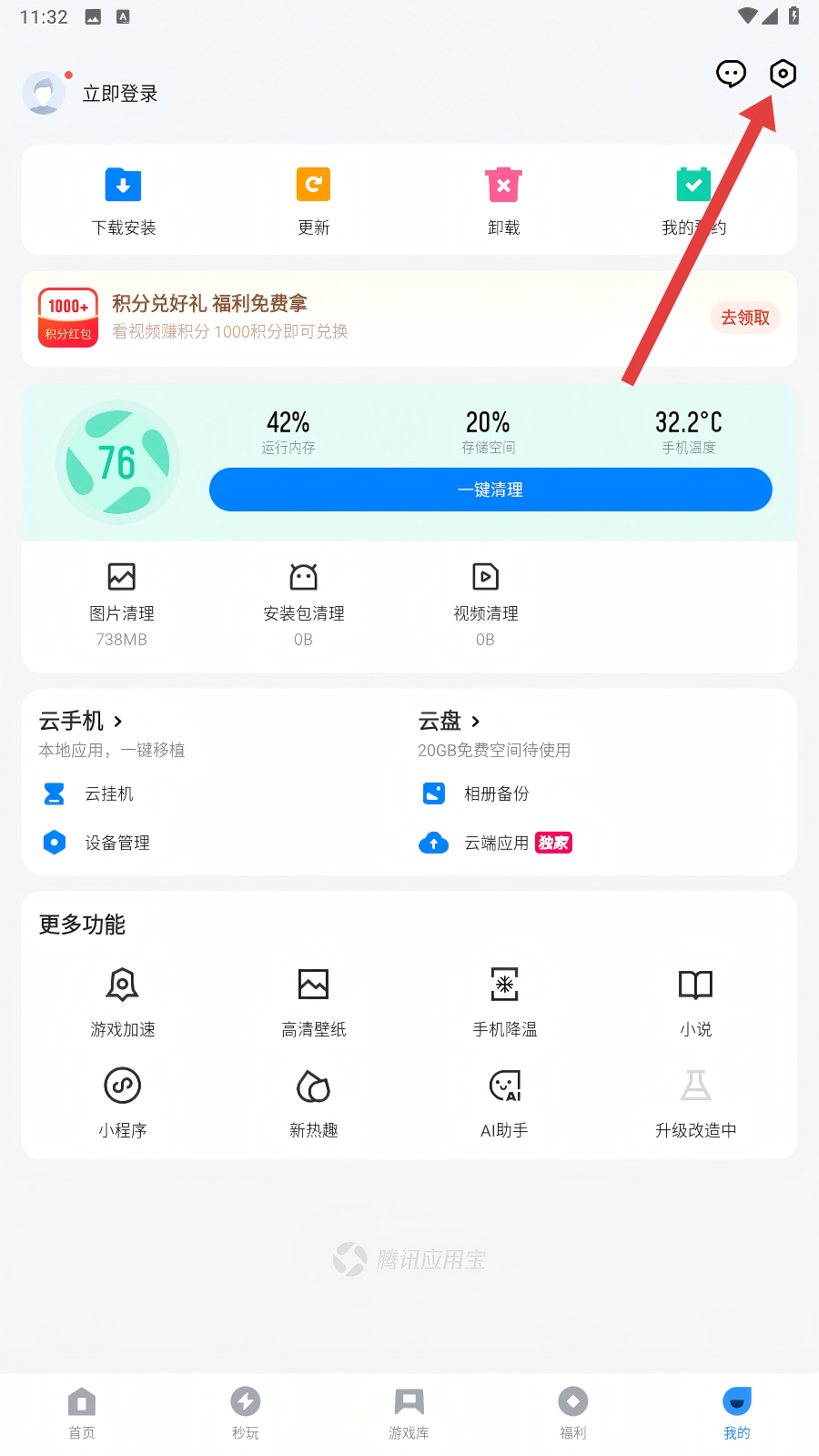
Task: Switch to the 福利 tab
Action: point(572,1412)
